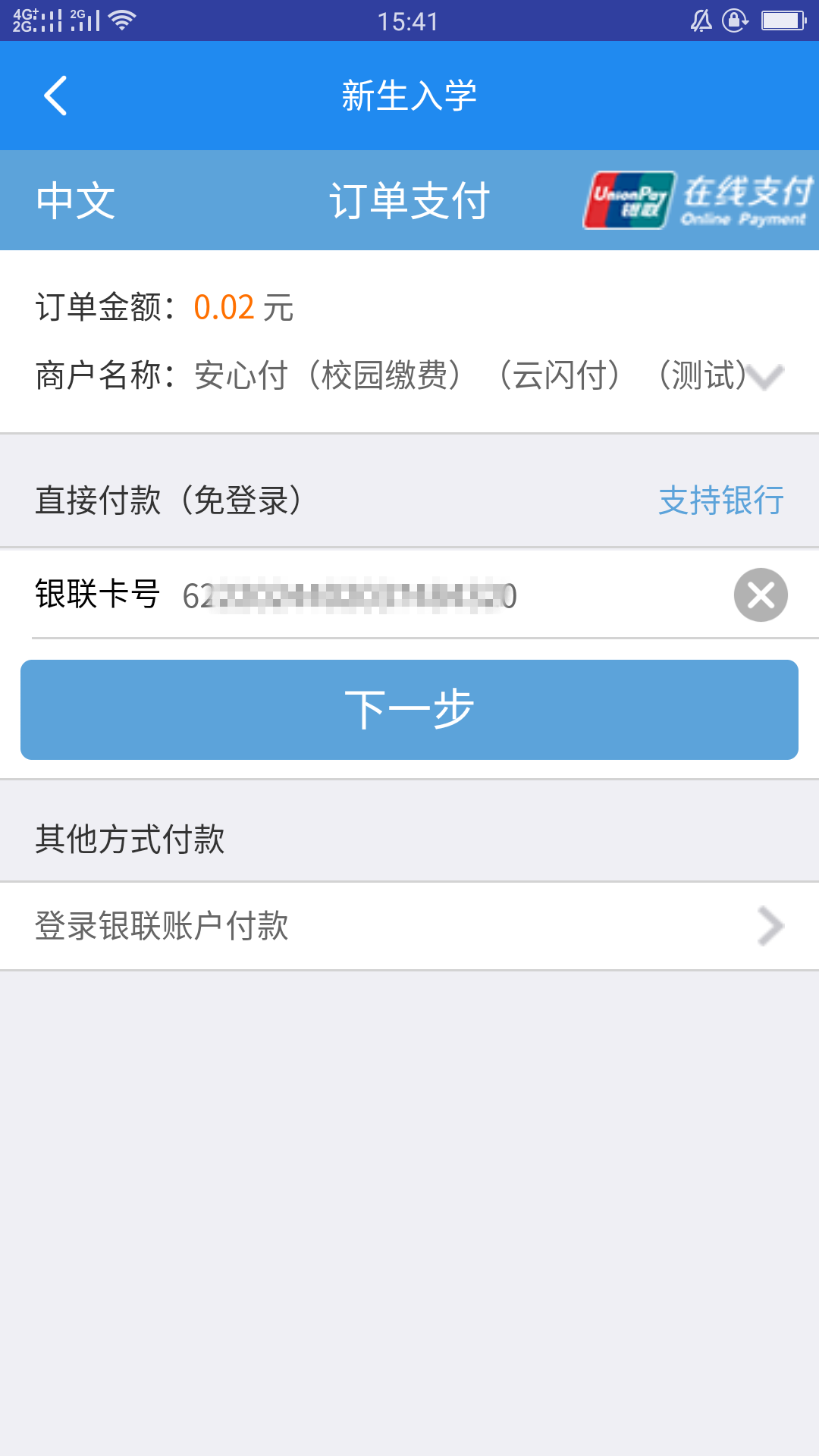Expand merchant name details chevron
This screenshot has width=819, height=1456.
click(x=764, y=376)
